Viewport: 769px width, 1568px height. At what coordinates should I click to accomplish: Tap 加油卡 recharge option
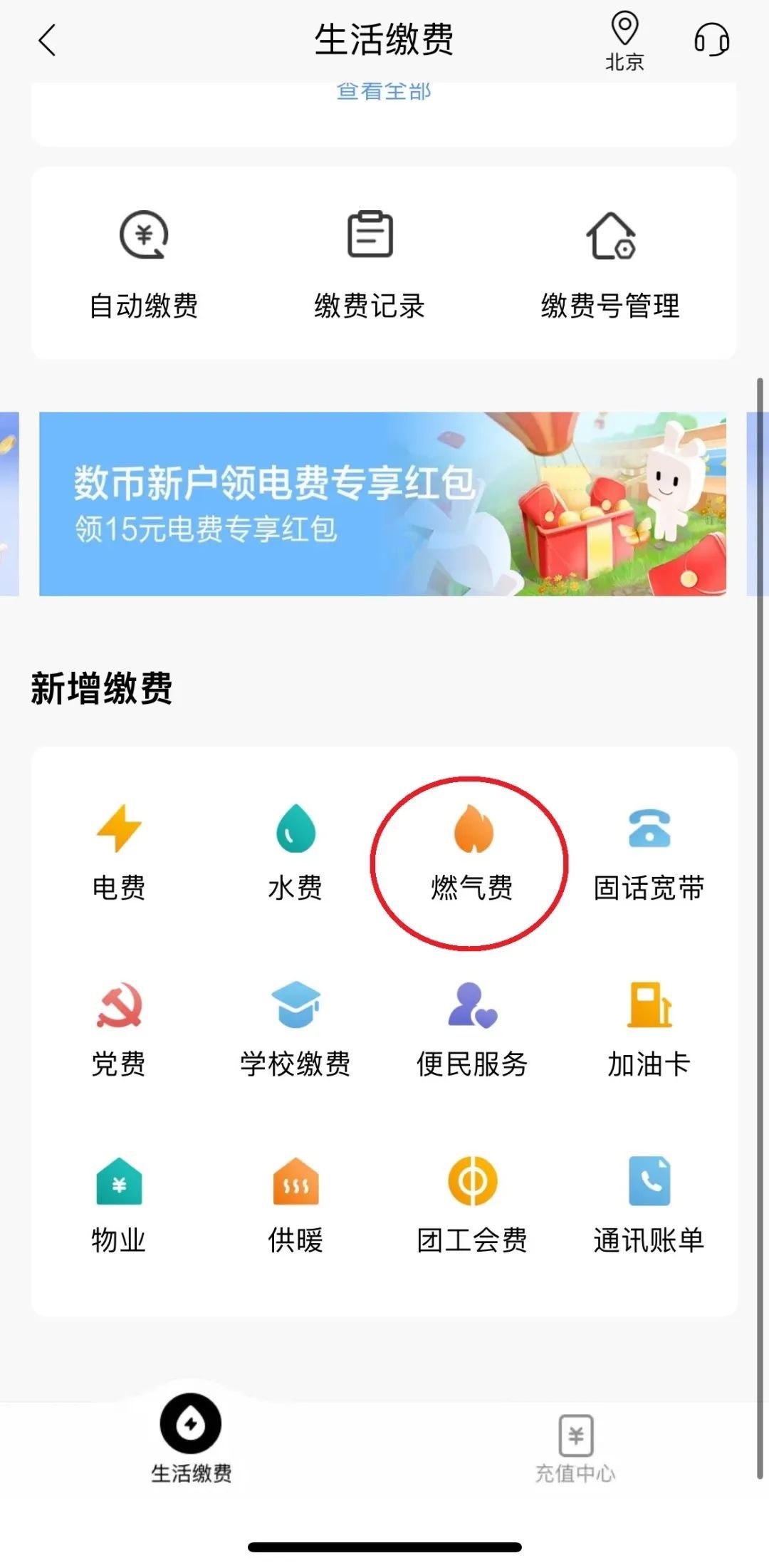649,1029
